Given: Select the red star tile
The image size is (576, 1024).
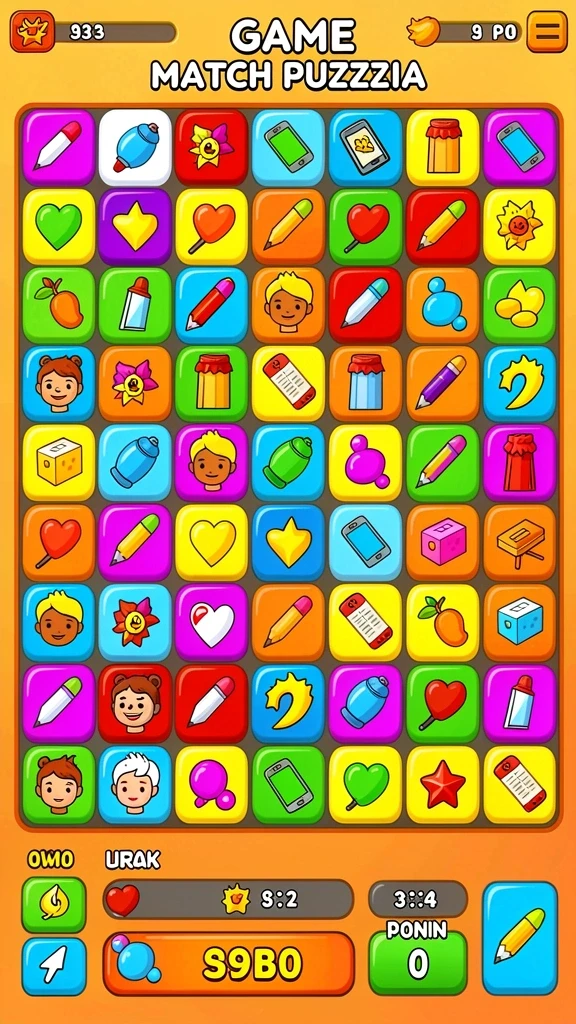Looking at the screenshot, I should click(x=443, y=784).
